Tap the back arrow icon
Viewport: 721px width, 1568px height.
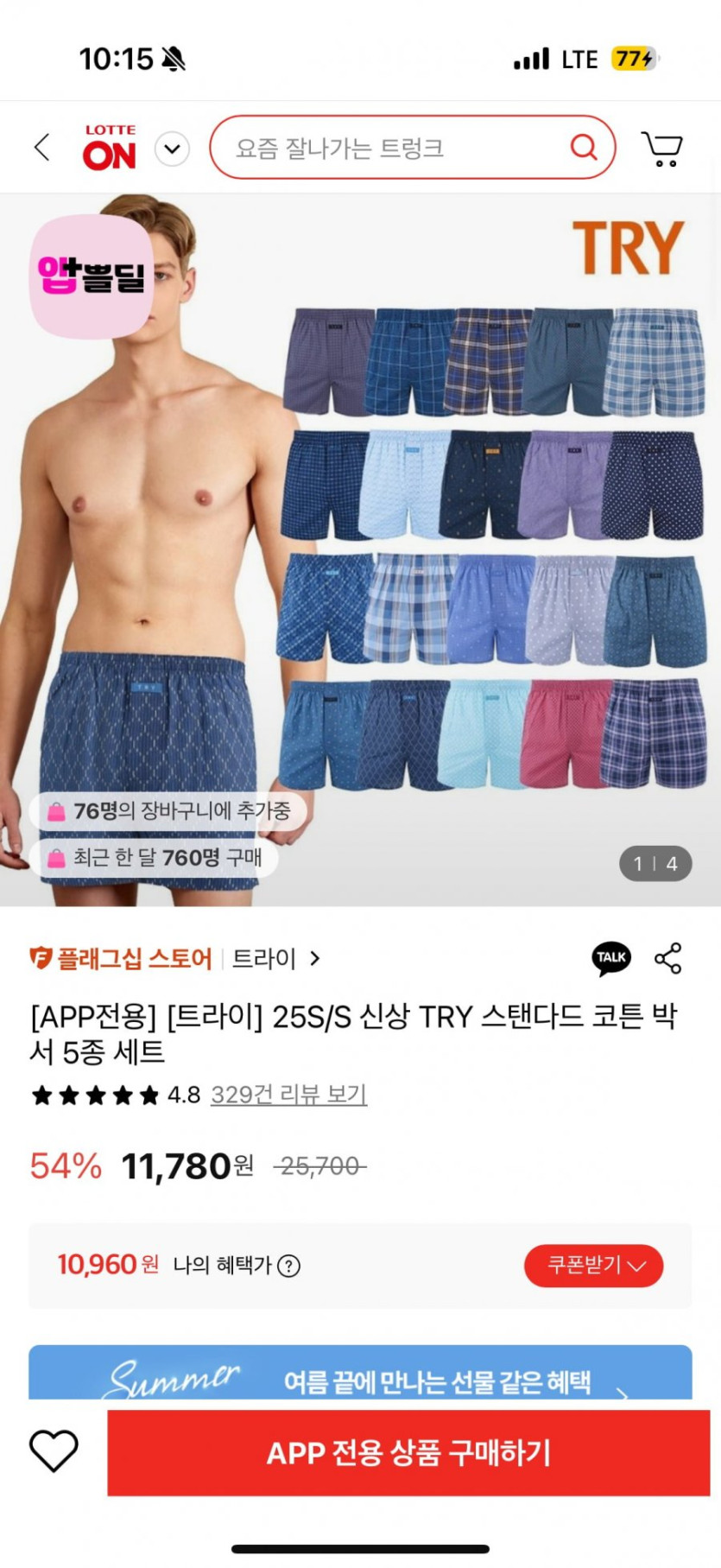41,147
